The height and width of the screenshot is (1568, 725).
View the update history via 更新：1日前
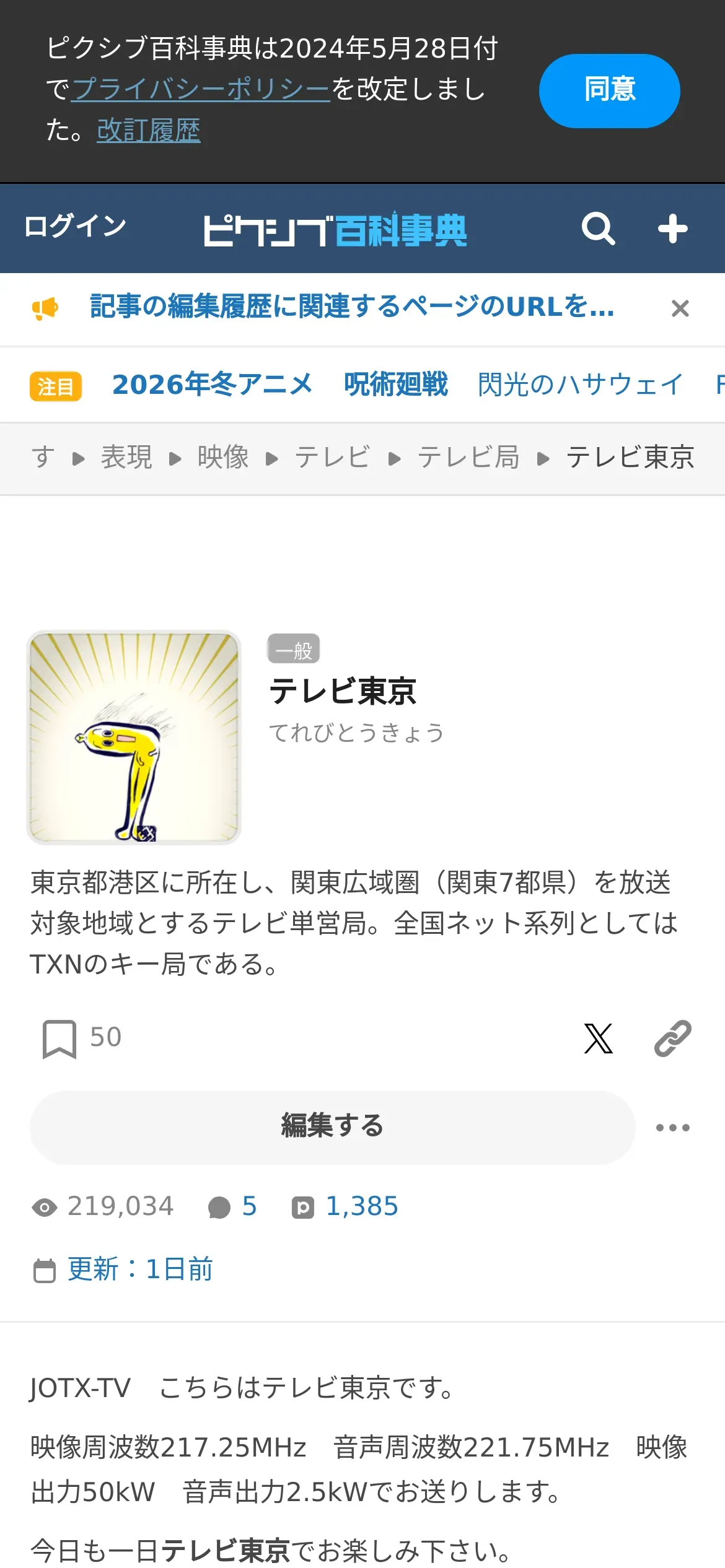point(140,1270)
